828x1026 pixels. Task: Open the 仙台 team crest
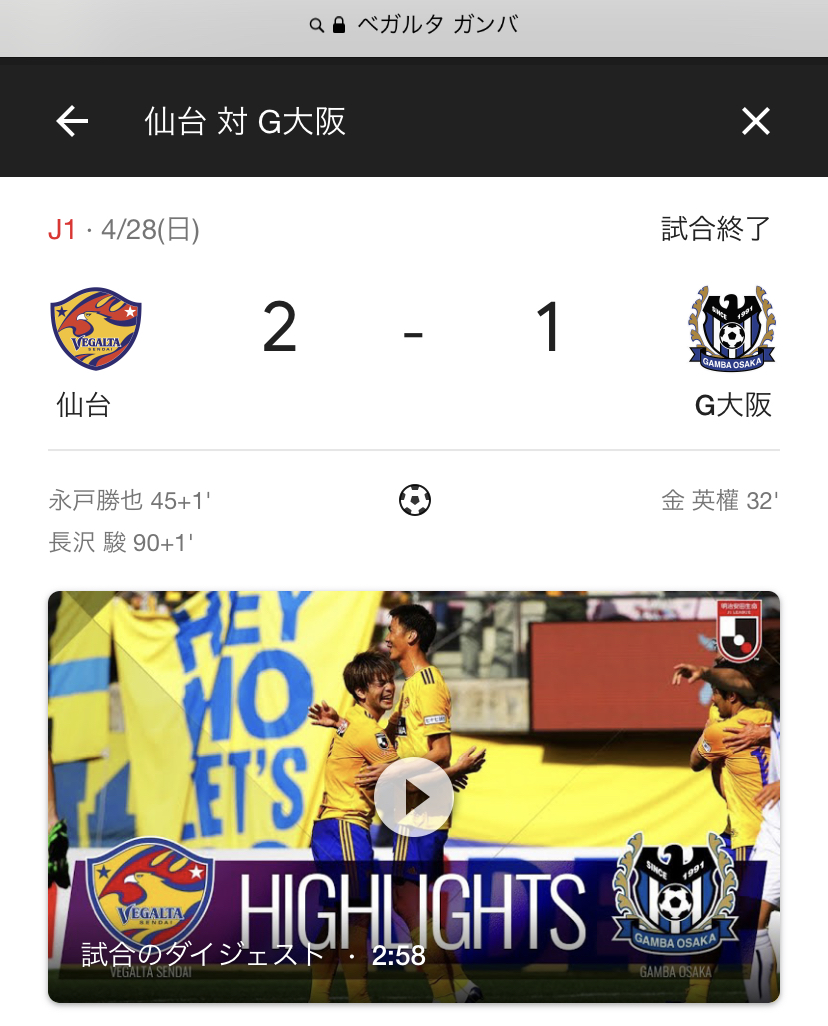[96, 329]
